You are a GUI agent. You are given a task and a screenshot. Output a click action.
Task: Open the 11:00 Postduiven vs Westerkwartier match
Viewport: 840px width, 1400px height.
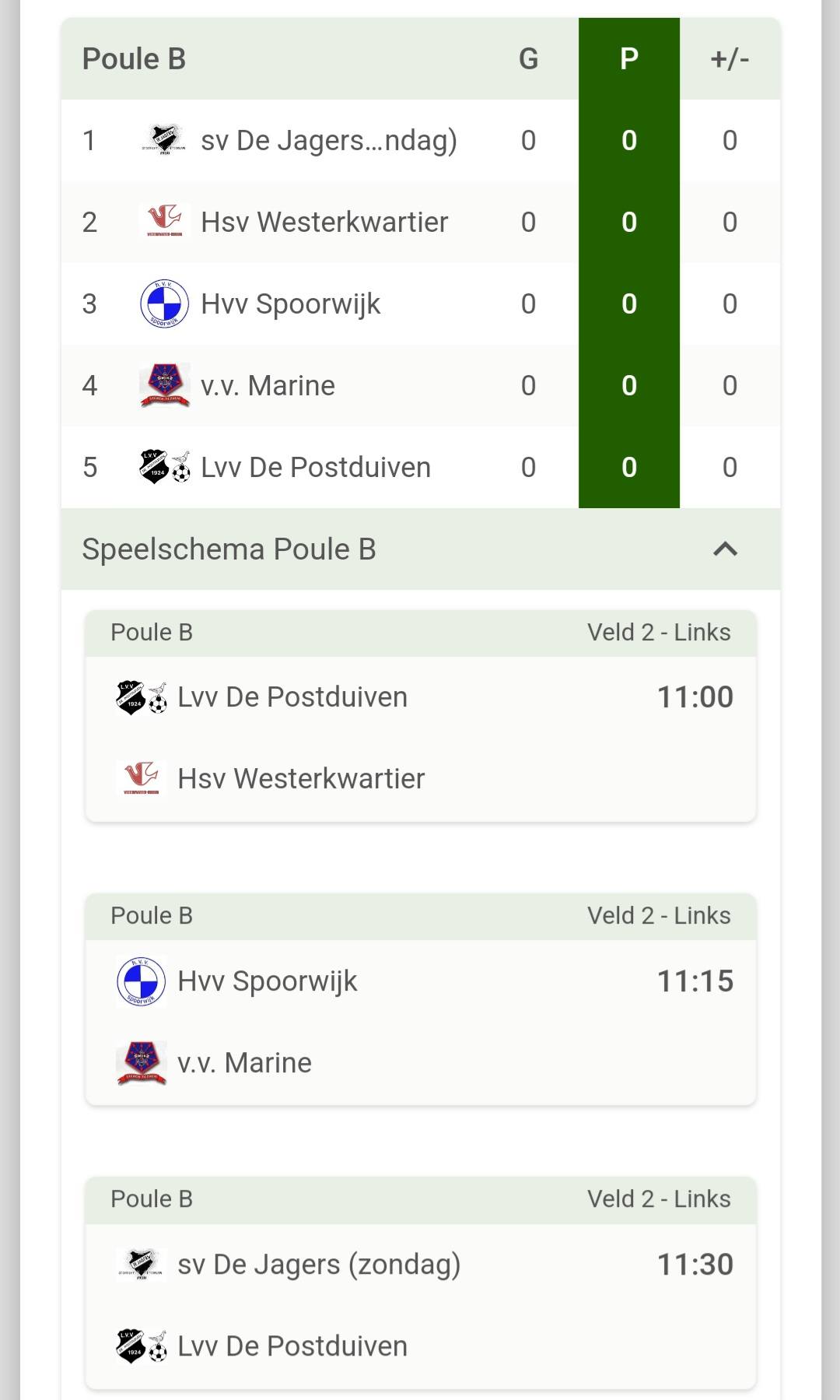(420, 737)
